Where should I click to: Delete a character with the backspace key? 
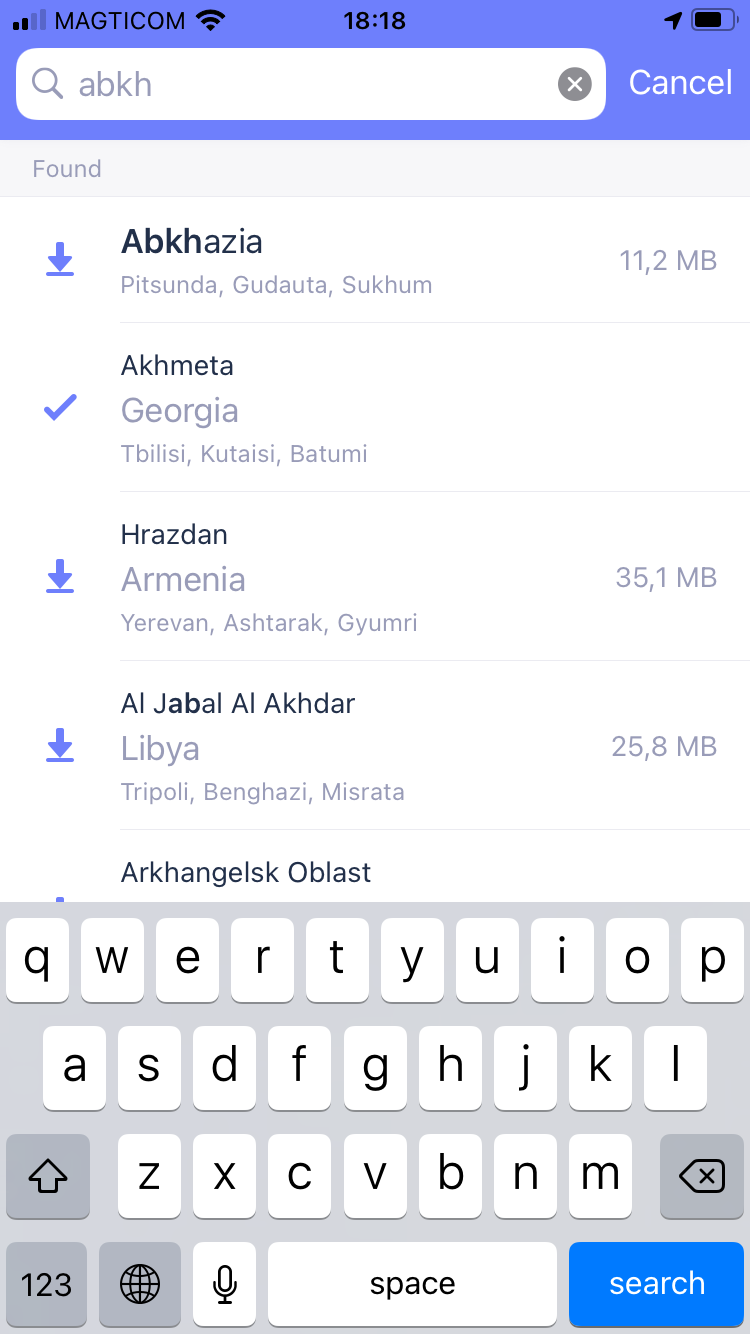coord(702,1176)
